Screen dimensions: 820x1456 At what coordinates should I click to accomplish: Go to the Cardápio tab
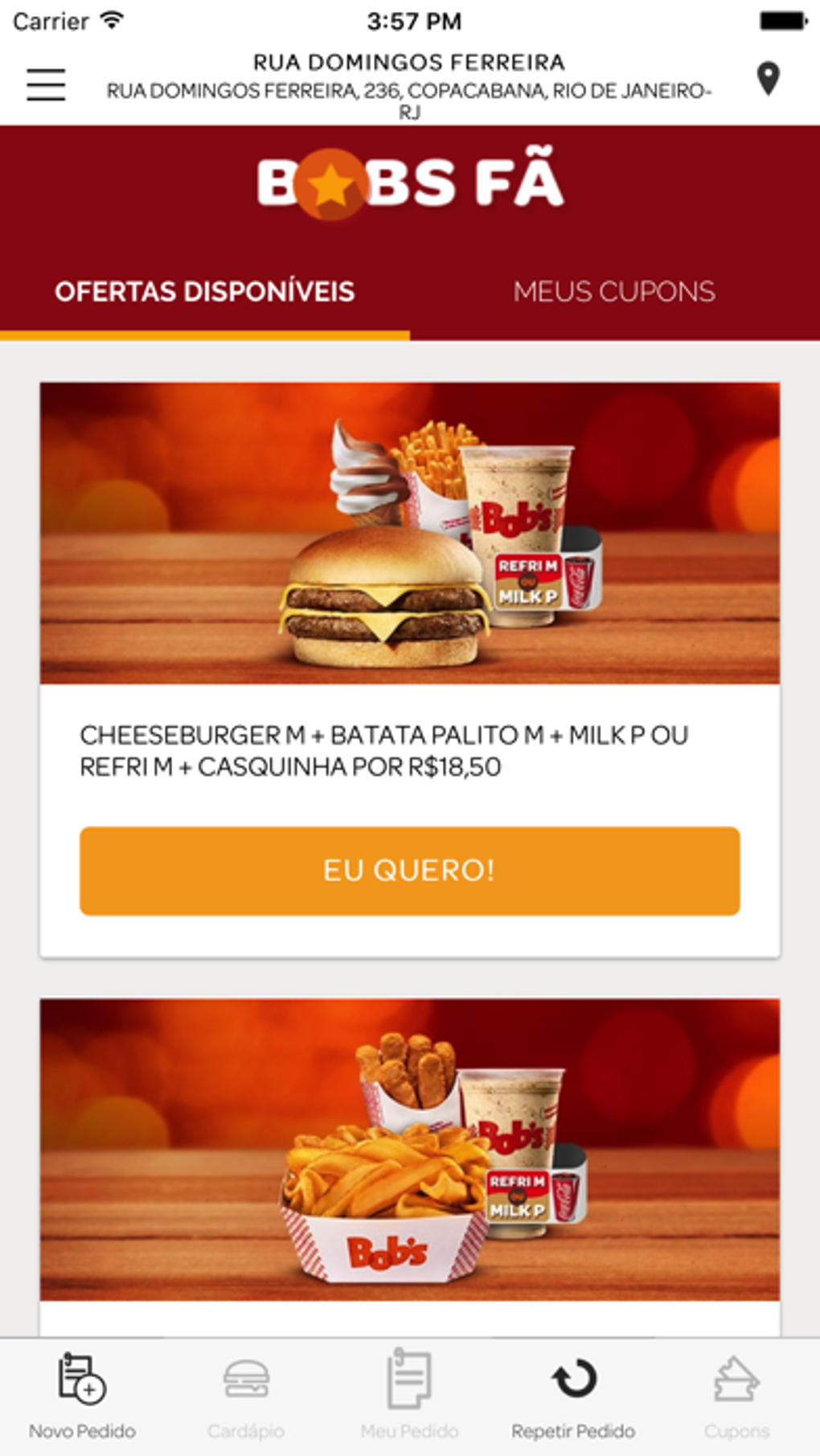pyautogui.click(x=246, y=1395)
